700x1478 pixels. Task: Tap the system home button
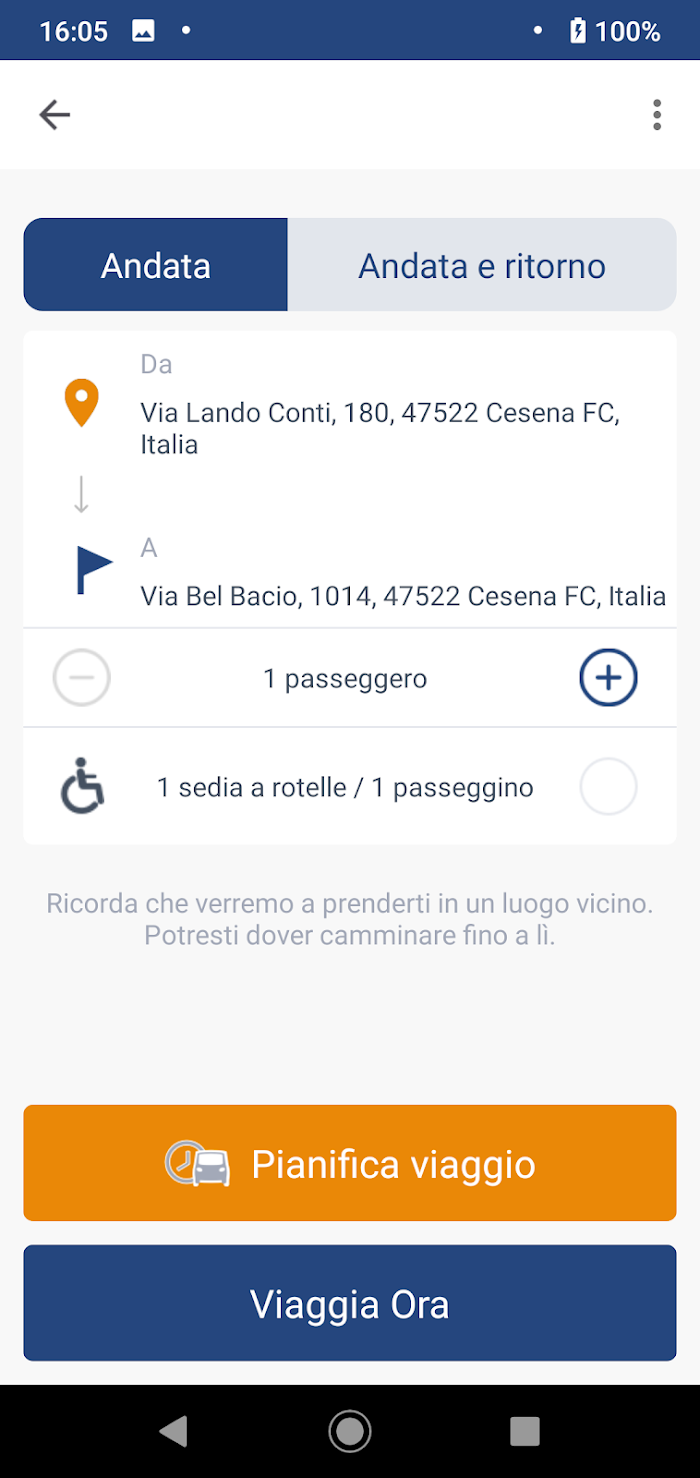pyautogui.click(x=350, y=1431)
